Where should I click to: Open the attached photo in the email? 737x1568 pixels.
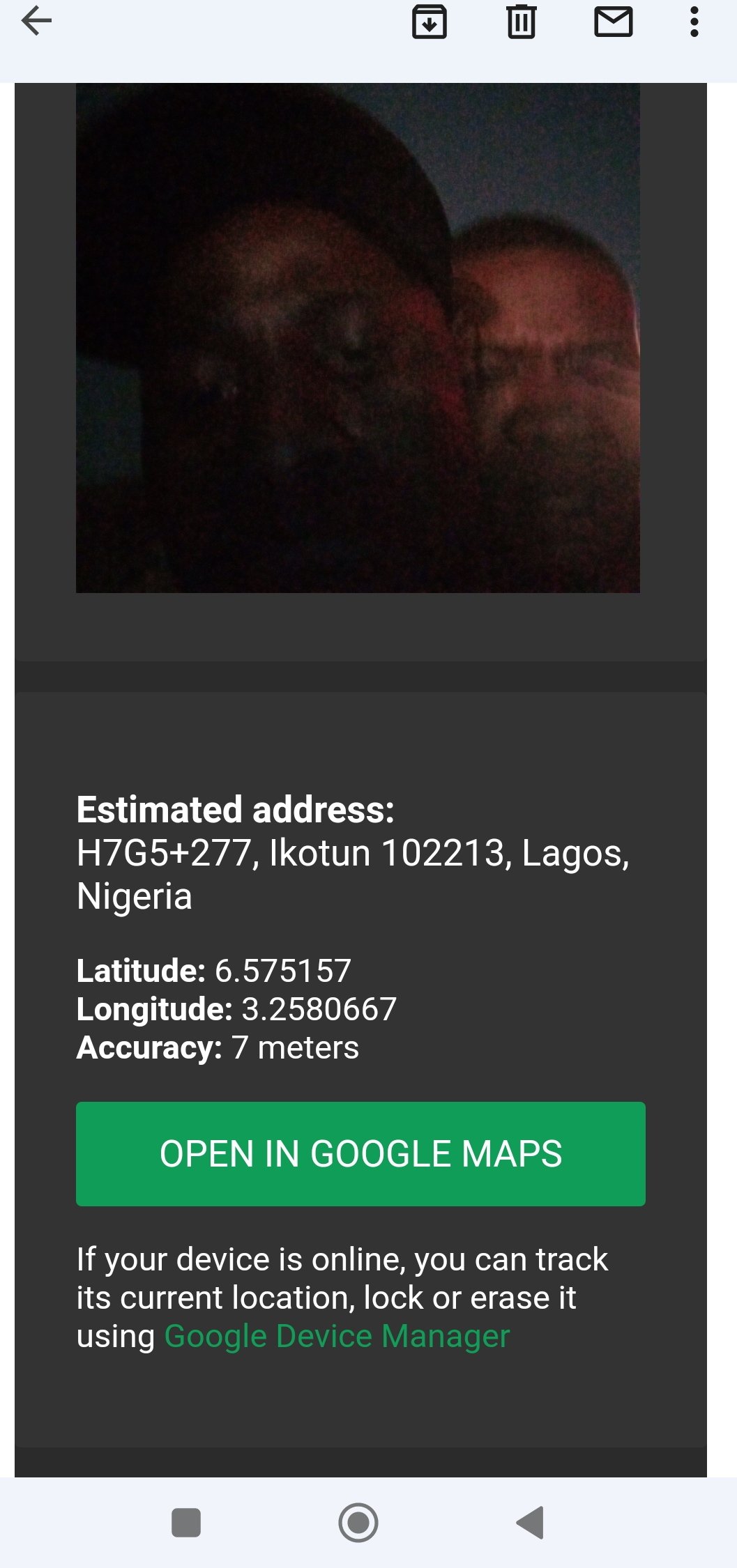pos(358,338)
